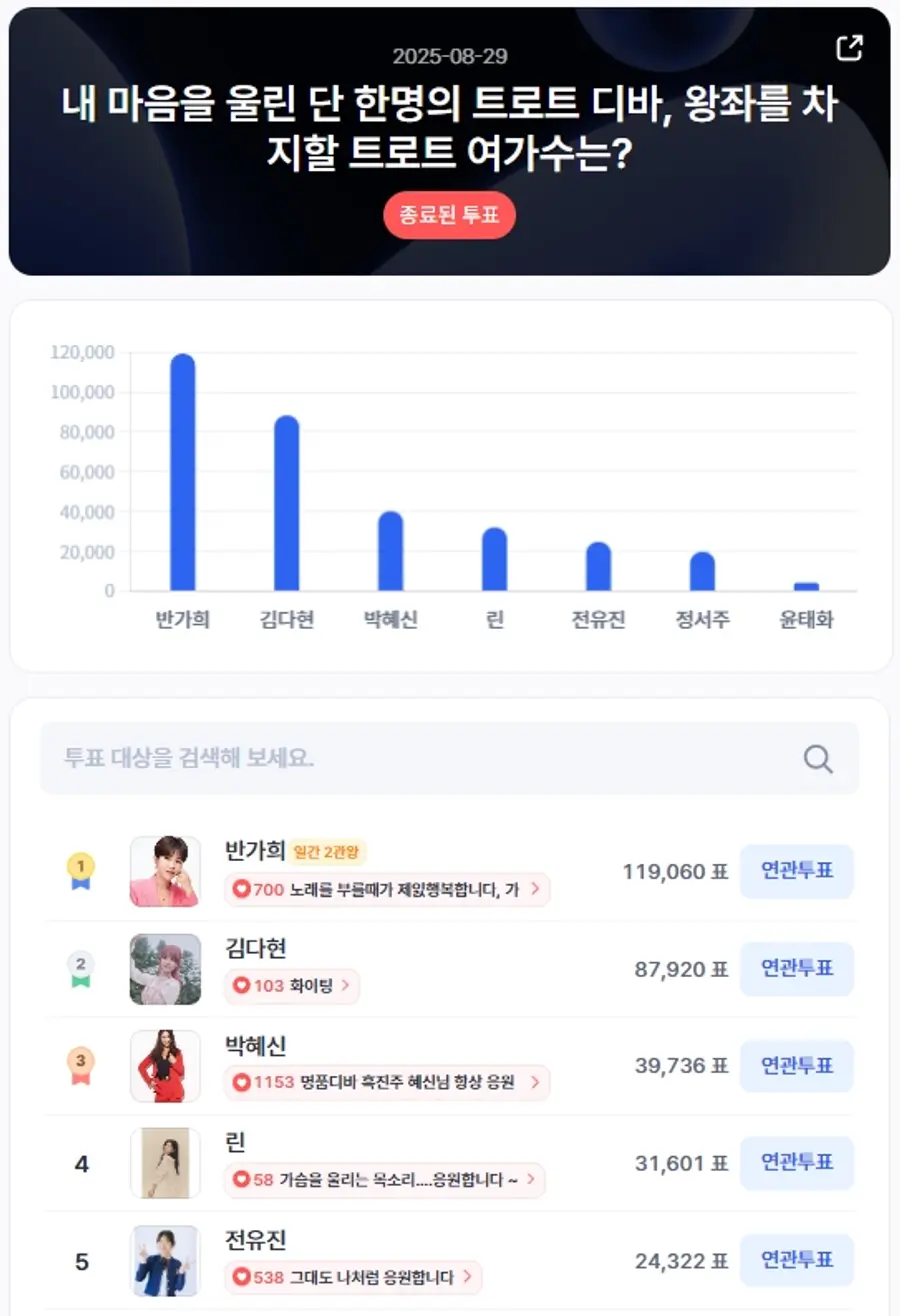Expand 전유진's fan comment arrow

pos(466,1278)
